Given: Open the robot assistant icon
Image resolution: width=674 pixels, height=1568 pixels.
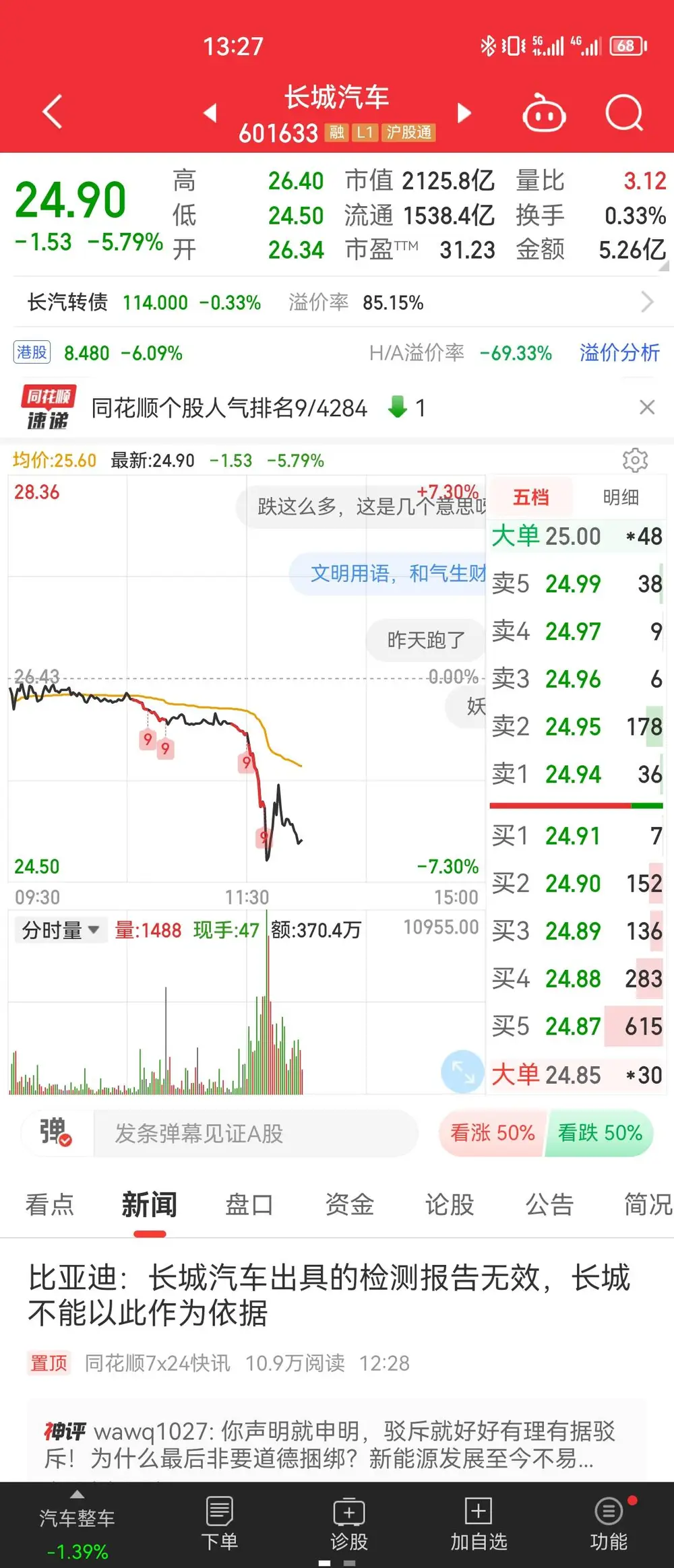Looking at the screenshot, I should pos(544,113).
